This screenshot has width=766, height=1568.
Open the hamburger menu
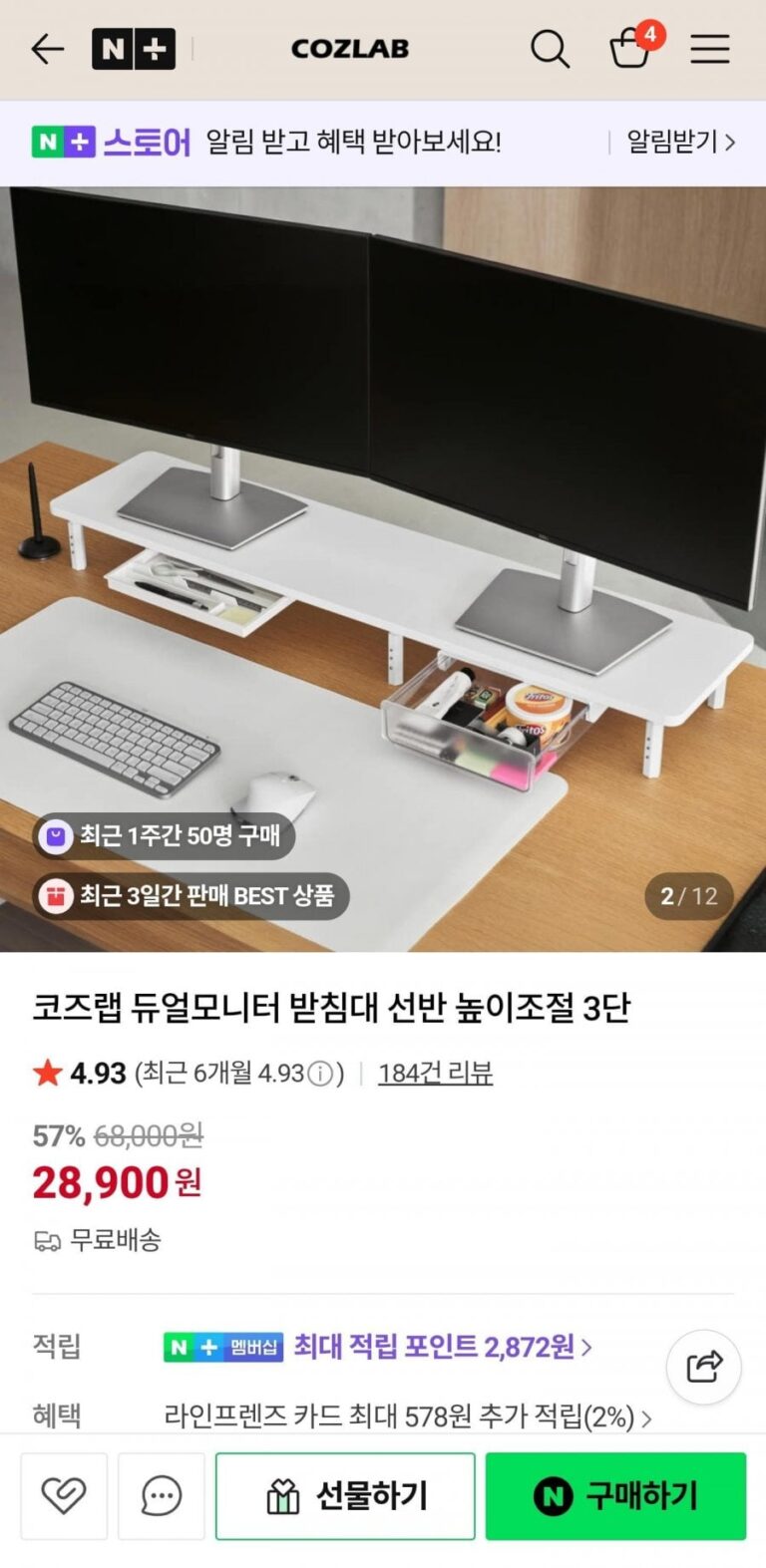point(710,48)
